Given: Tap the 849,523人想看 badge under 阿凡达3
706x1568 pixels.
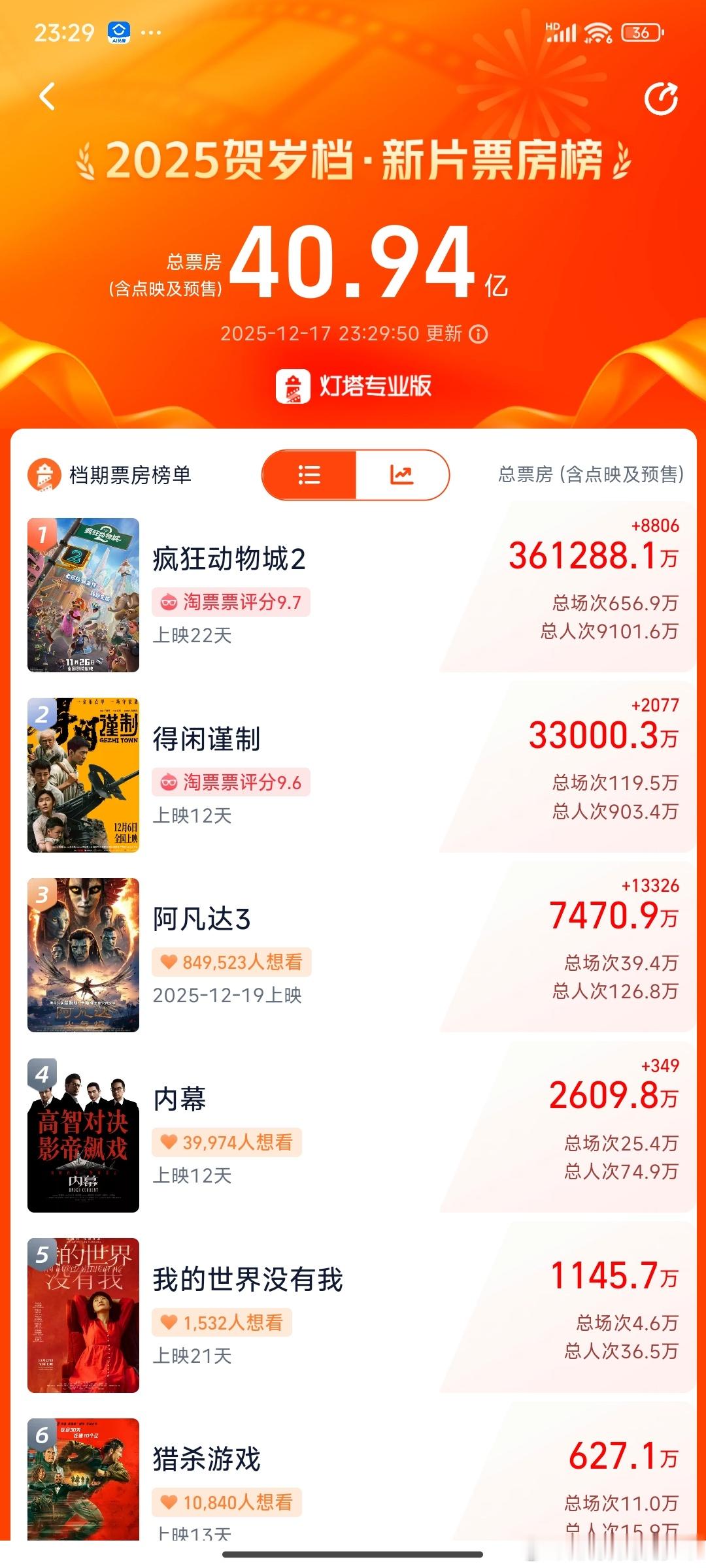Looking at the screenshot, I should click(x=232, y=962).
